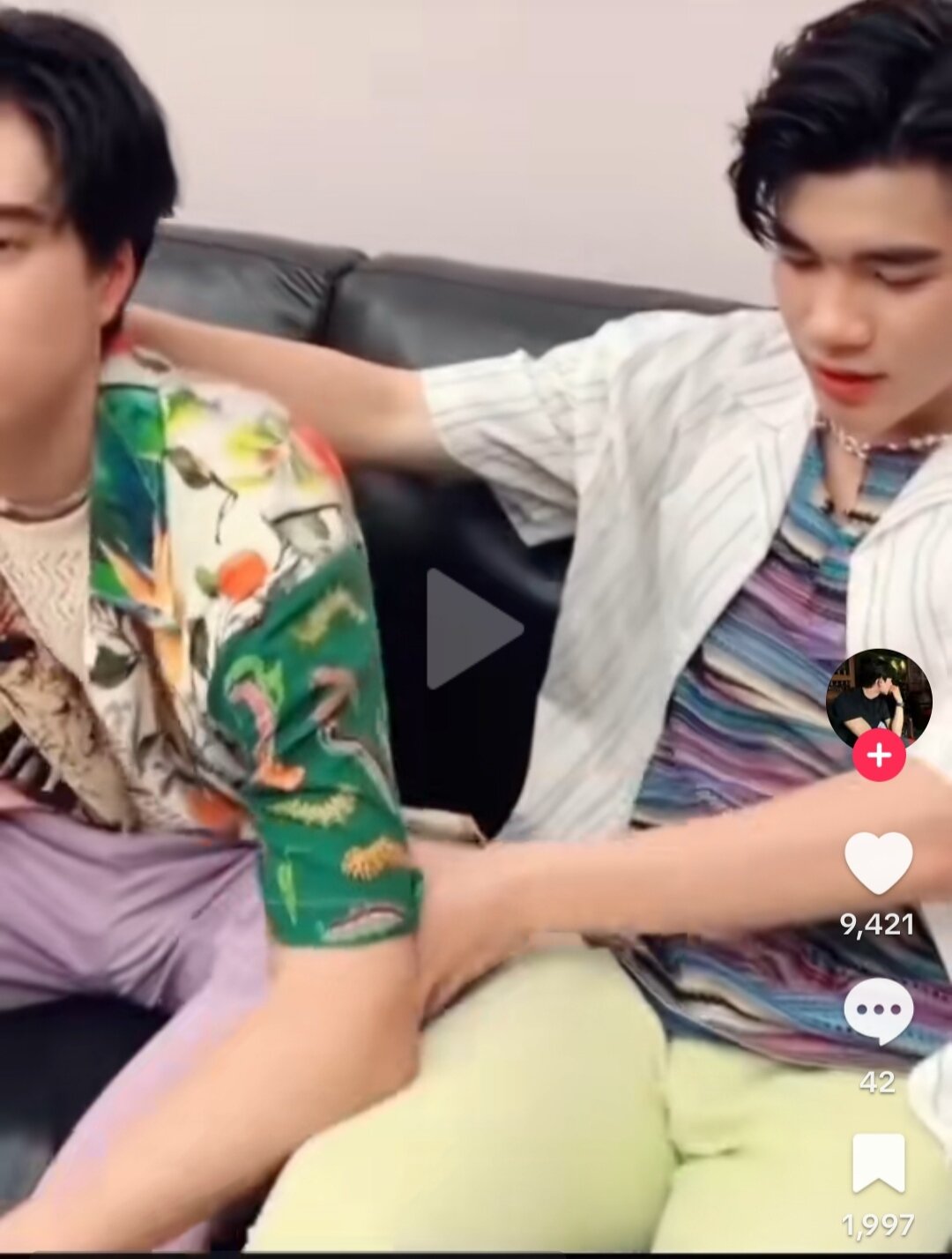This screenshot has height=1259, width=952.
Task: Resume the paused video with play button
Action: coord(470,629)
